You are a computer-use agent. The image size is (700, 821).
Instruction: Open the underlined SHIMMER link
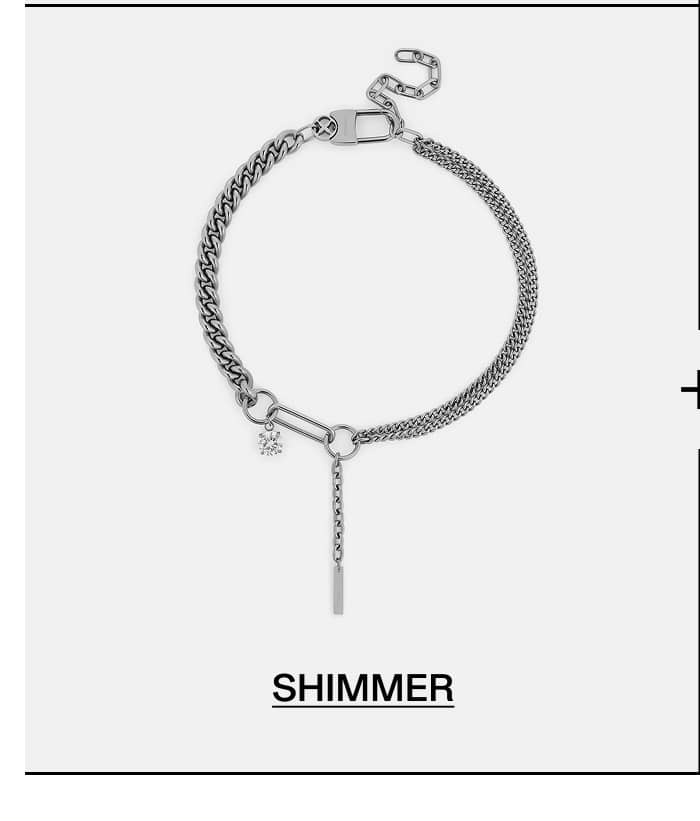362,688
